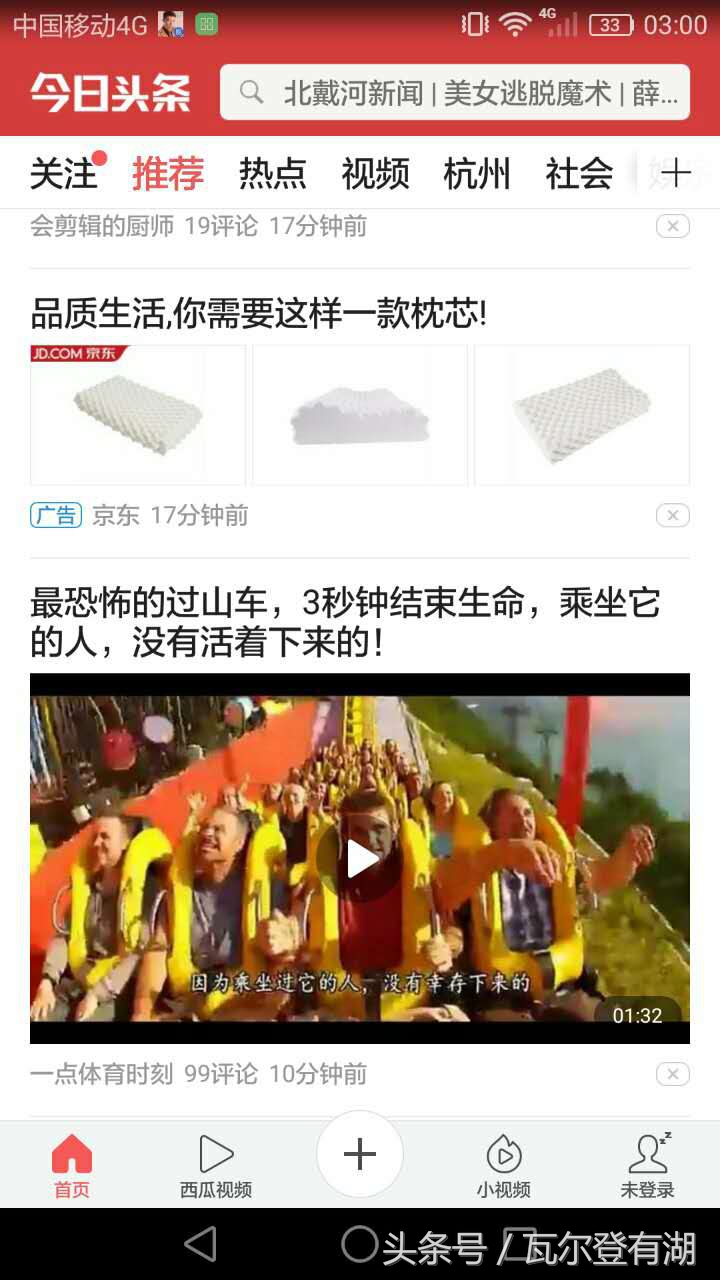Open the 视频 channel tab
720x1280 pixels.
tap(375, 174)
